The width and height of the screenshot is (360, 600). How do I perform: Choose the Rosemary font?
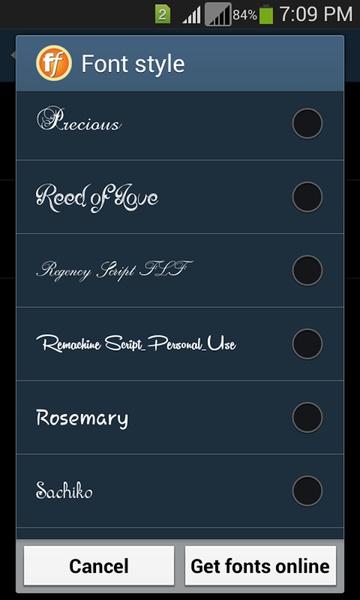click(x=179, y=417)
